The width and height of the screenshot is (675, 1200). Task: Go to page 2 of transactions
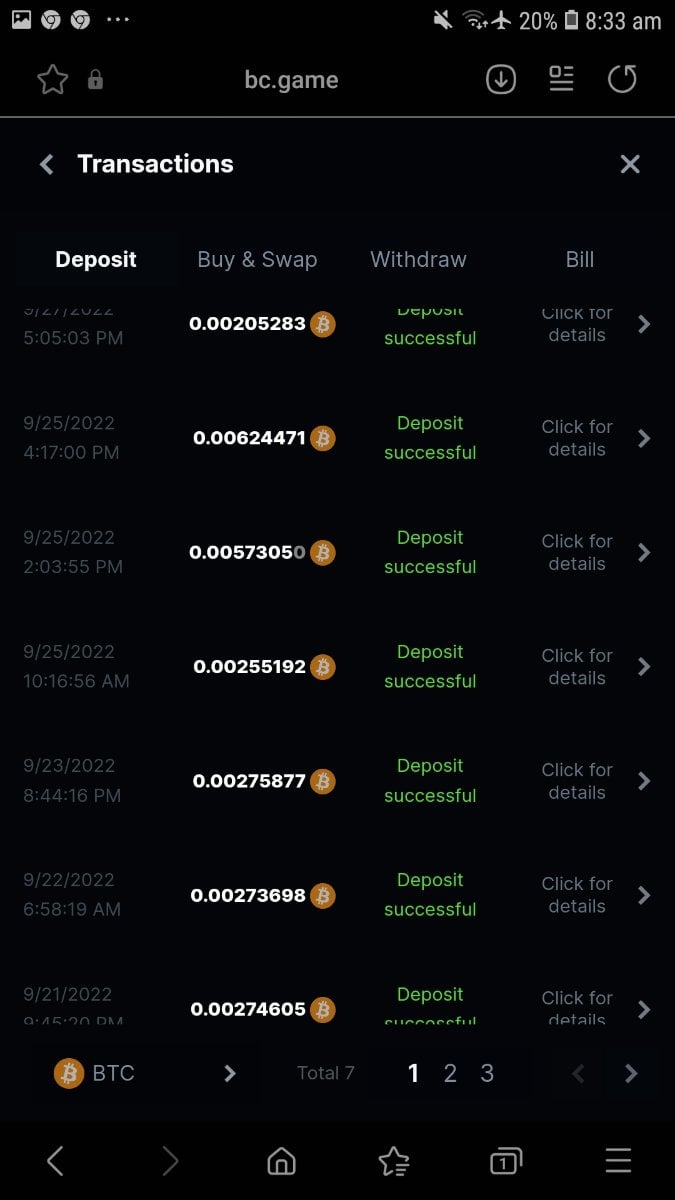click(x=450, y=1073)
